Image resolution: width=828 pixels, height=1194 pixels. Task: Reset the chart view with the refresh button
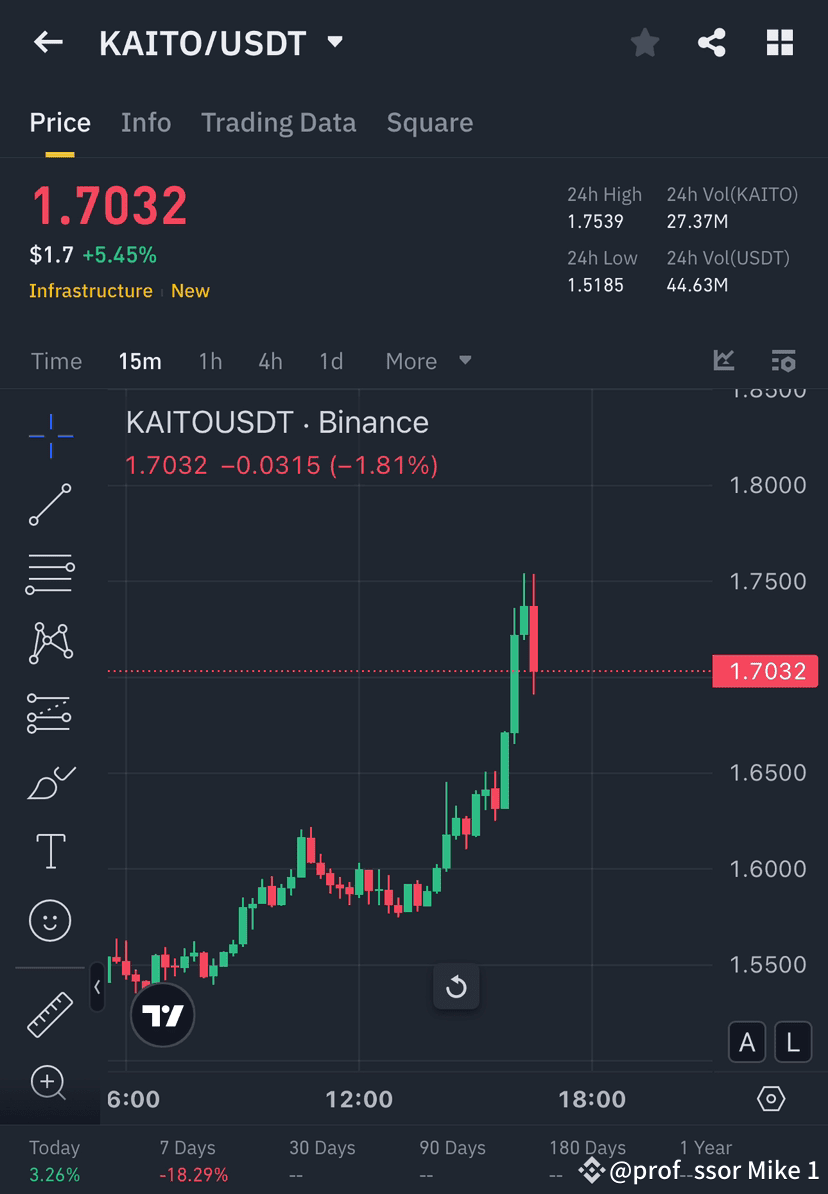pos(456,987)
